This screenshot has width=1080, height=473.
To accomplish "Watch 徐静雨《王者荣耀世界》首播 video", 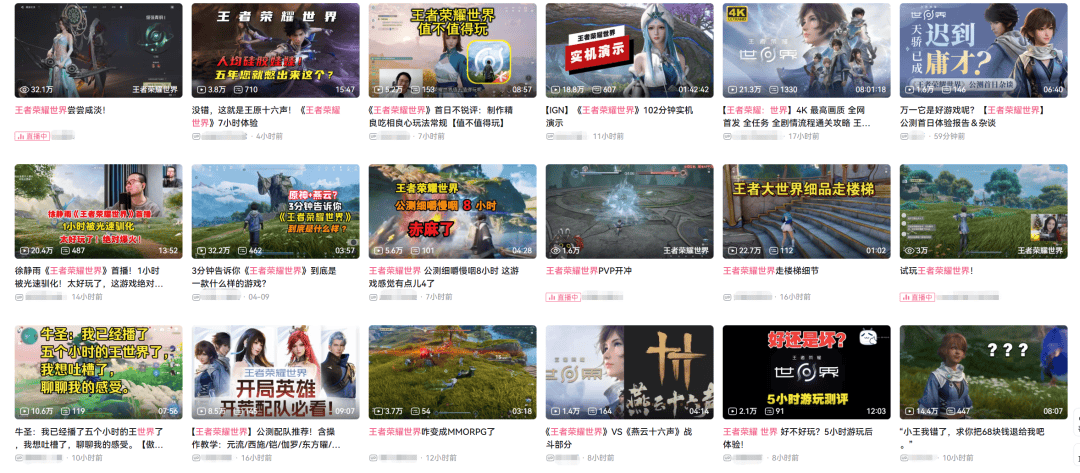I will click(98, 211).
